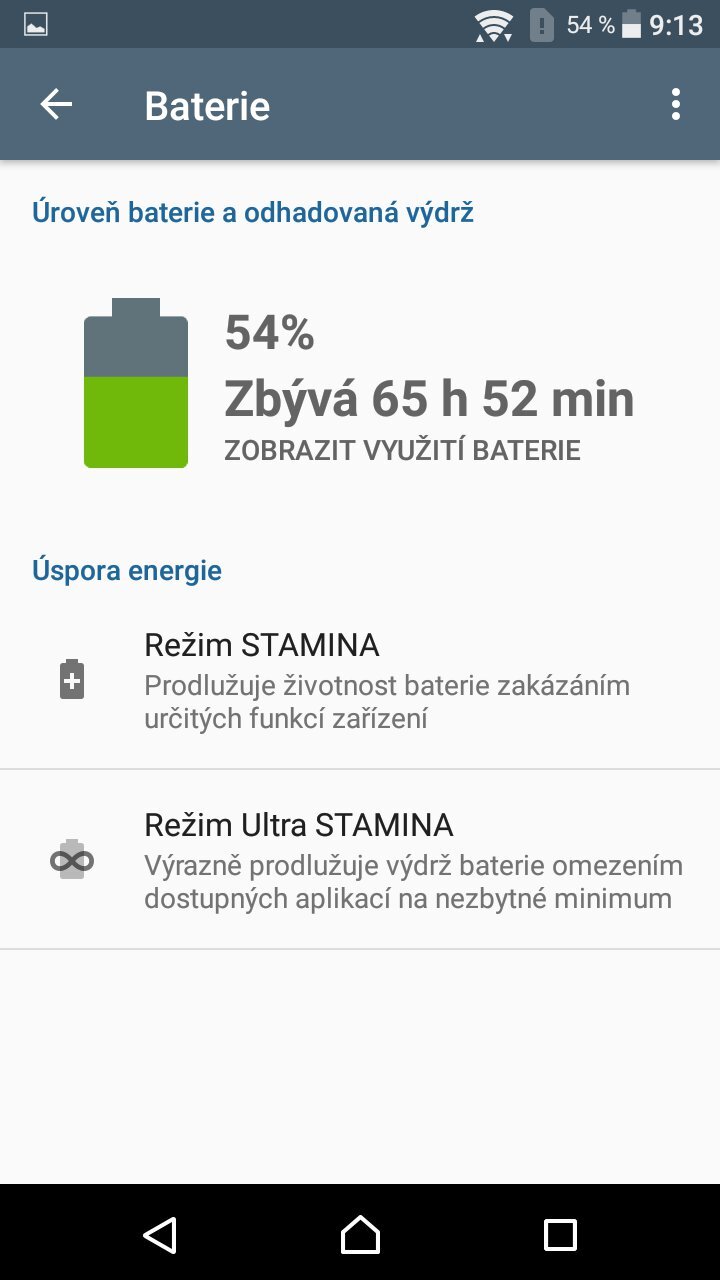This screenshot has width=720, height=1280.
Task: Select the STAMINA mode battery icon
Action: point(71,680)
